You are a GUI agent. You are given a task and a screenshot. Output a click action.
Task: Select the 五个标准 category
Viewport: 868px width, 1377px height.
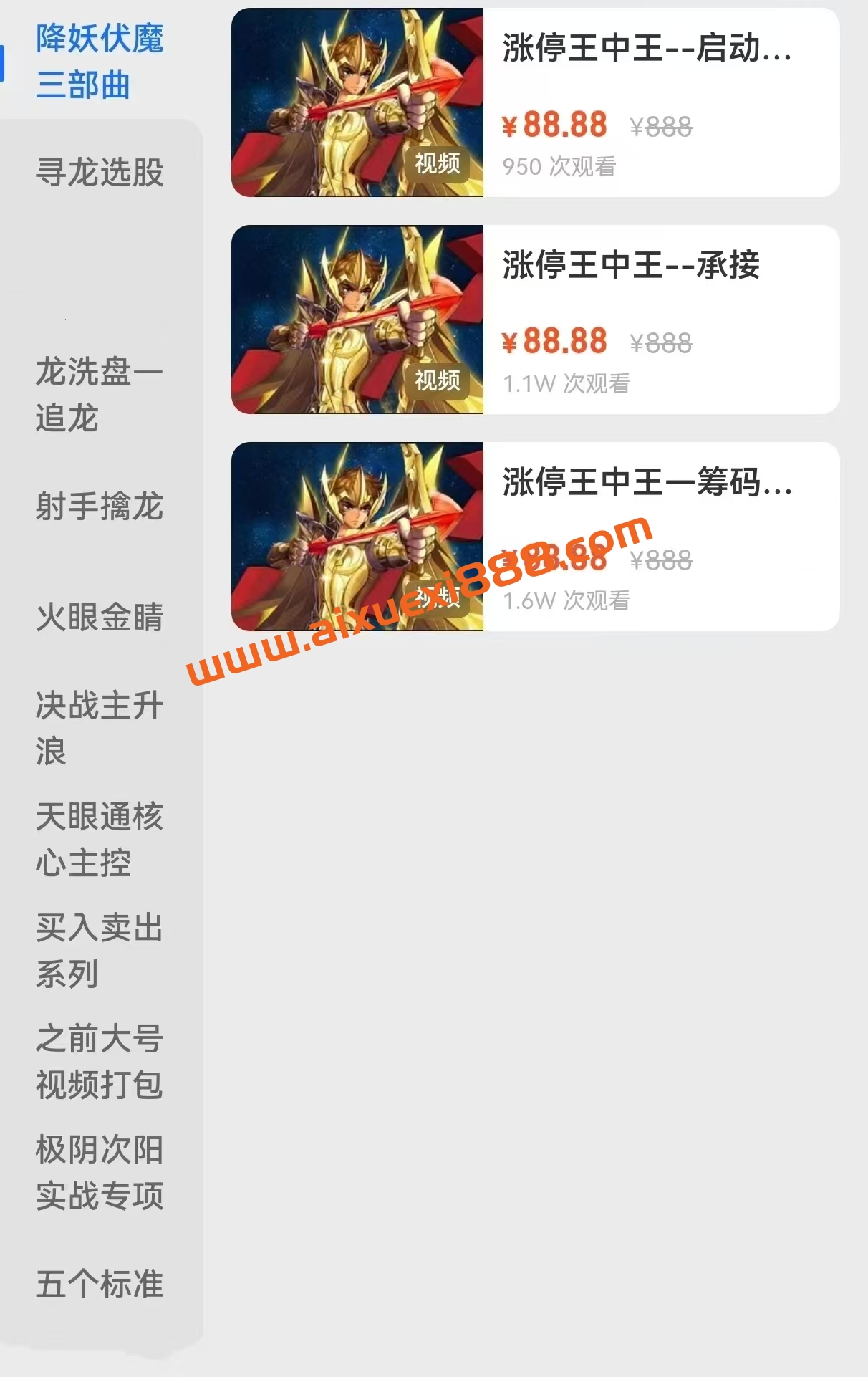click(100, 1284)
